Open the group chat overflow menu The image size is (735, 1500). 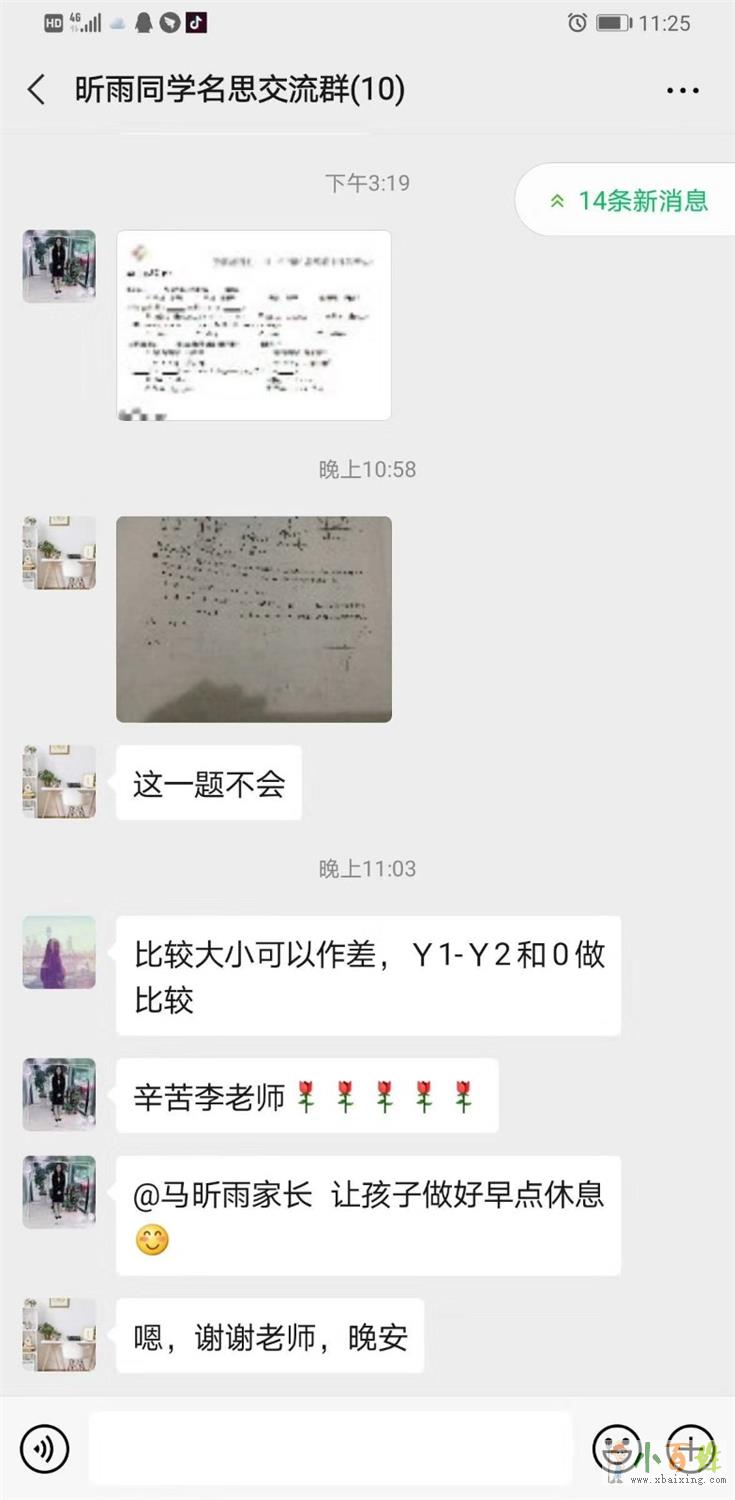point(682,91)
